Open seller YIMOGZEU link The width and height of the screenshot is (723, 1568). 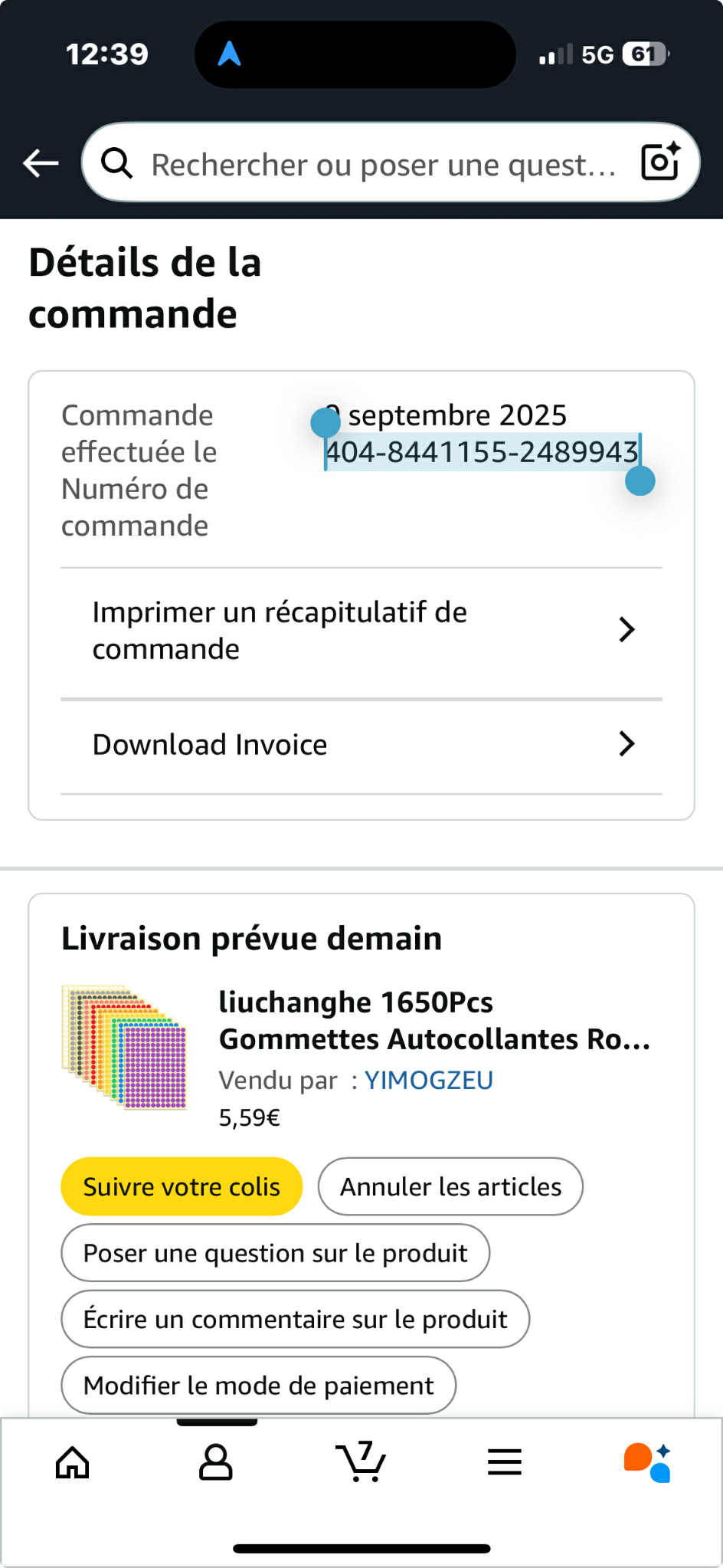pyautogui.click(x=428, y=1080)
